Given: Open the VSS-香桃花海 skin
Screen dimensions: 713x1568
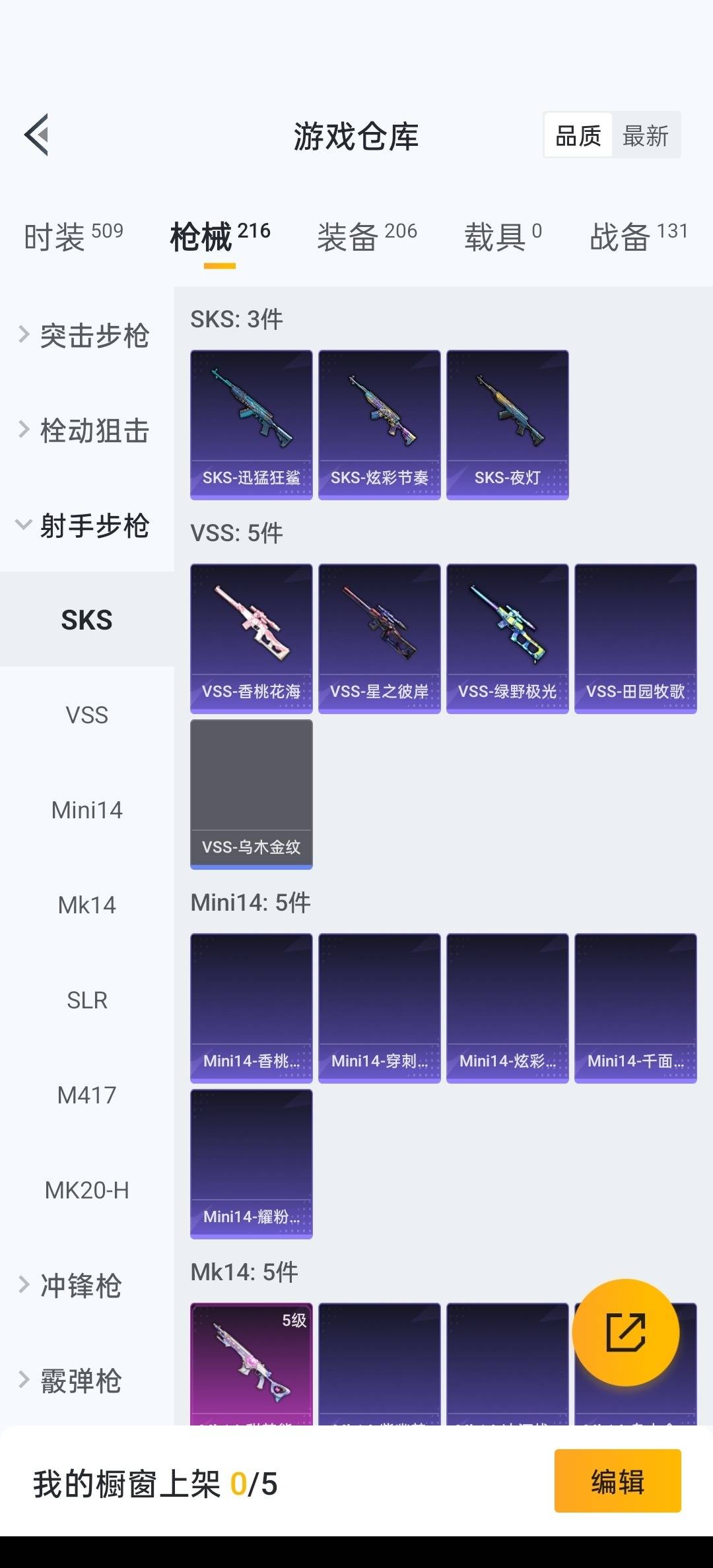Looking at the screenshot, I should (x=251, y=638).
